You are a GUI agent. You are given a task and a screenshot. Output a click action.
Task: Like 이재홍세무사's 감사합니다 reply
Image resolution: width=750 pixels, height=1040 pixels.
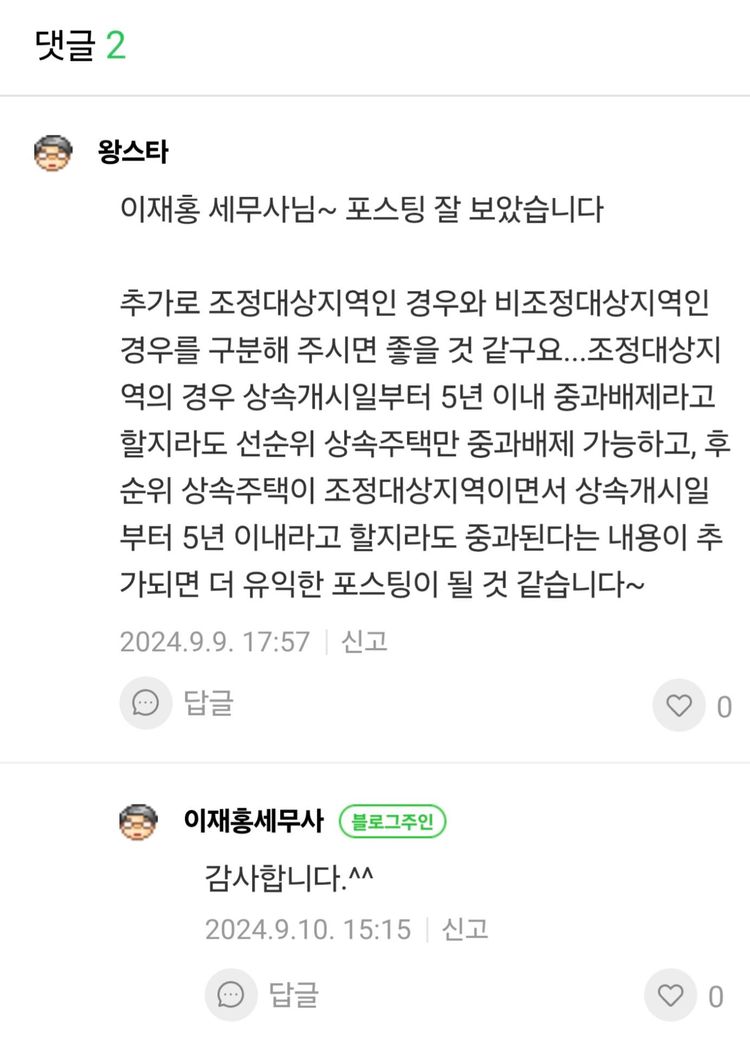point(670,995)
